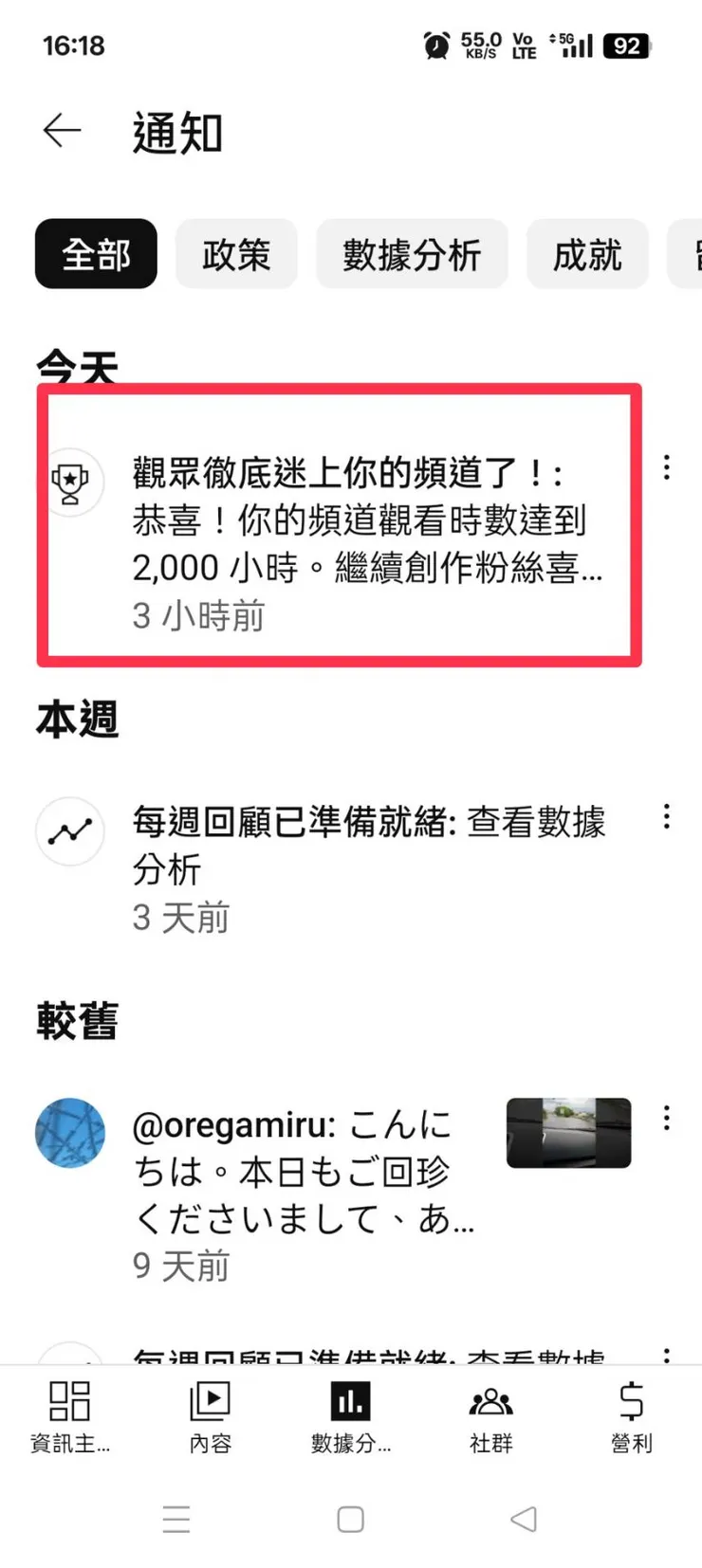
Task: Tap the trophy achievement icon
Action: tap(73, 483)
